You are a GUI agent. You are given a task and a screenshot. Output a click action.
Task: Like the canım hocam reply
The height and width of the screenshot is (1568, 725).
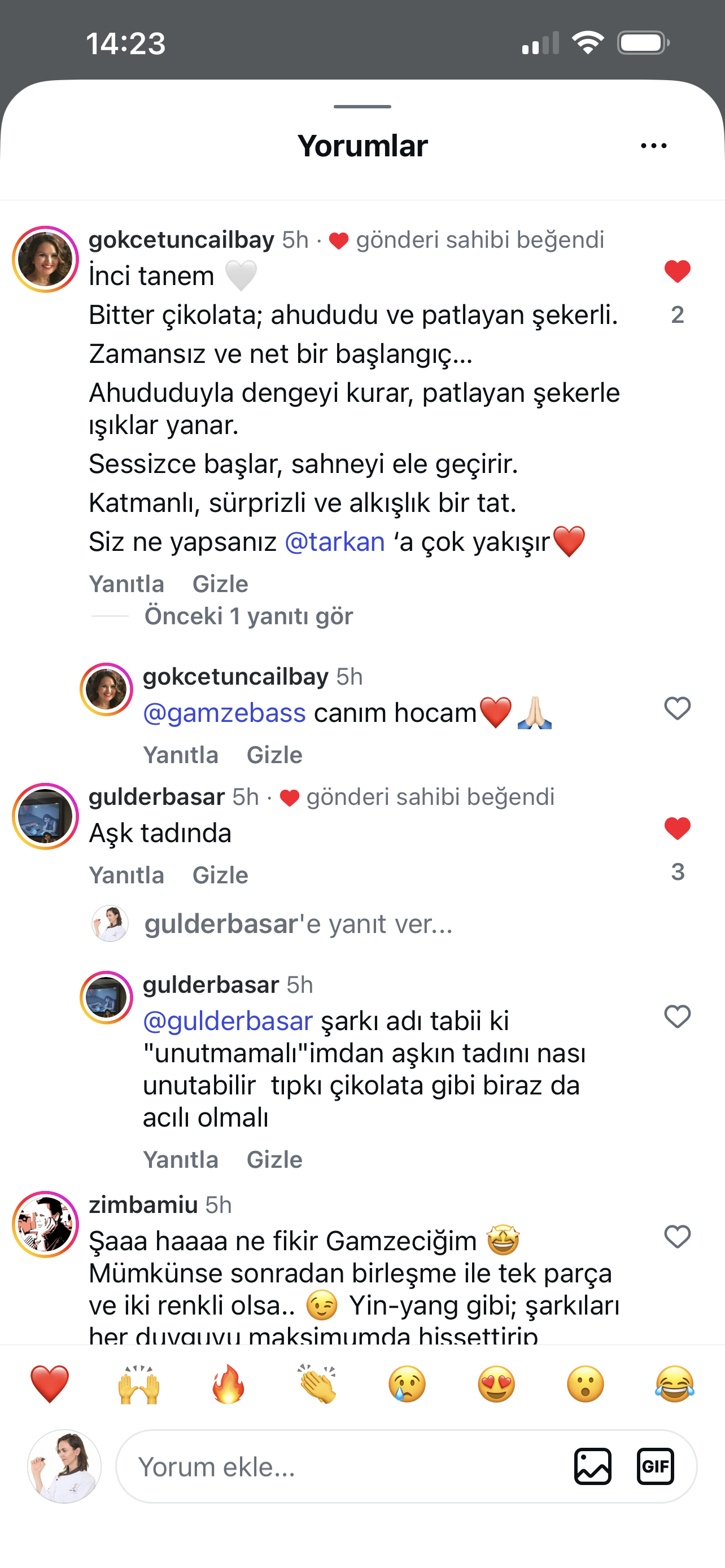677,708
